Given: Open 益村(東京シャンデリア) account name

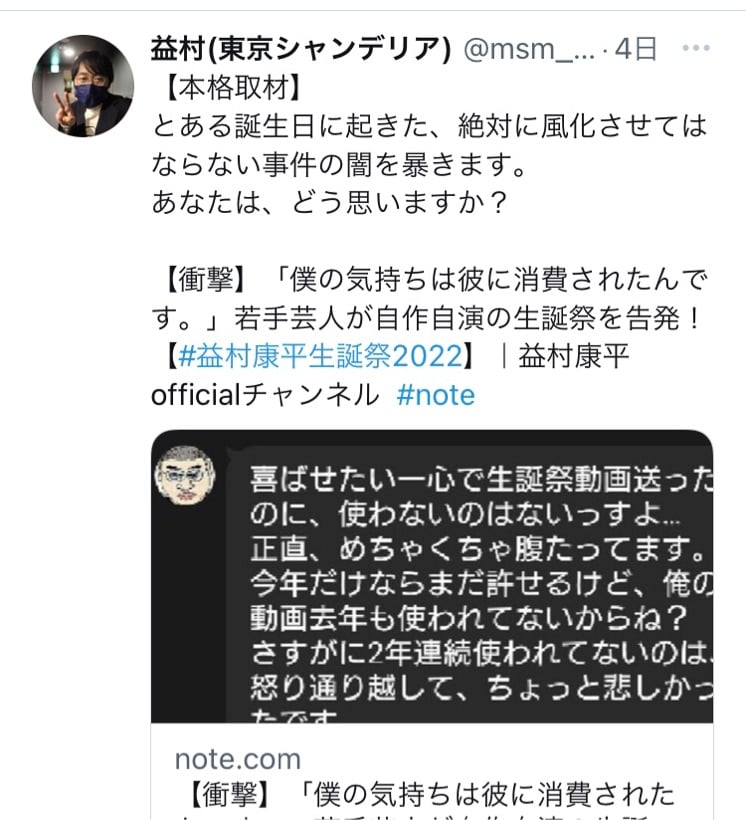Looking at the screenshot, I should pyautogui.click(x=300, y=48).
